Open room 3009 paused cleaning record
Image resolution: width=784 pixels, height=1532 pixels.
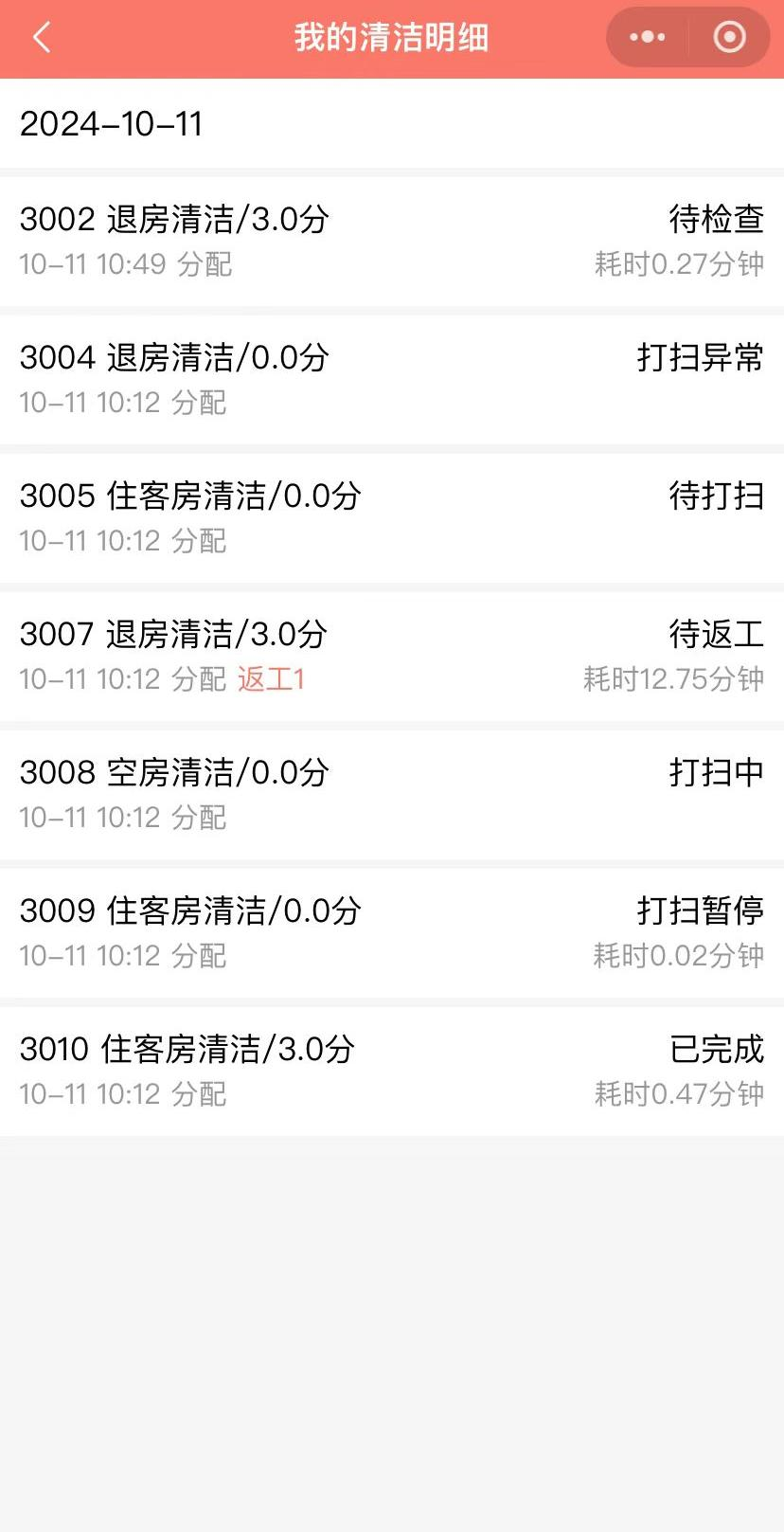pos(392,932)
